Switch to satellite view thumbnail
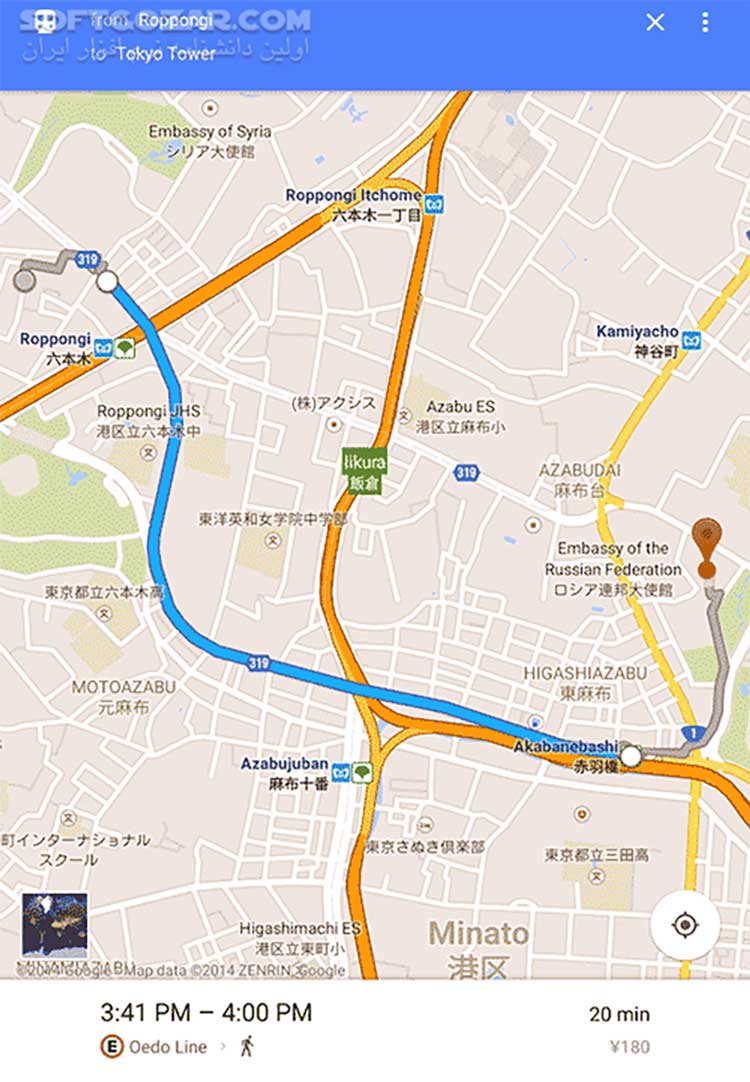This screenshot has width=750, height=1082. pos(54,925)
